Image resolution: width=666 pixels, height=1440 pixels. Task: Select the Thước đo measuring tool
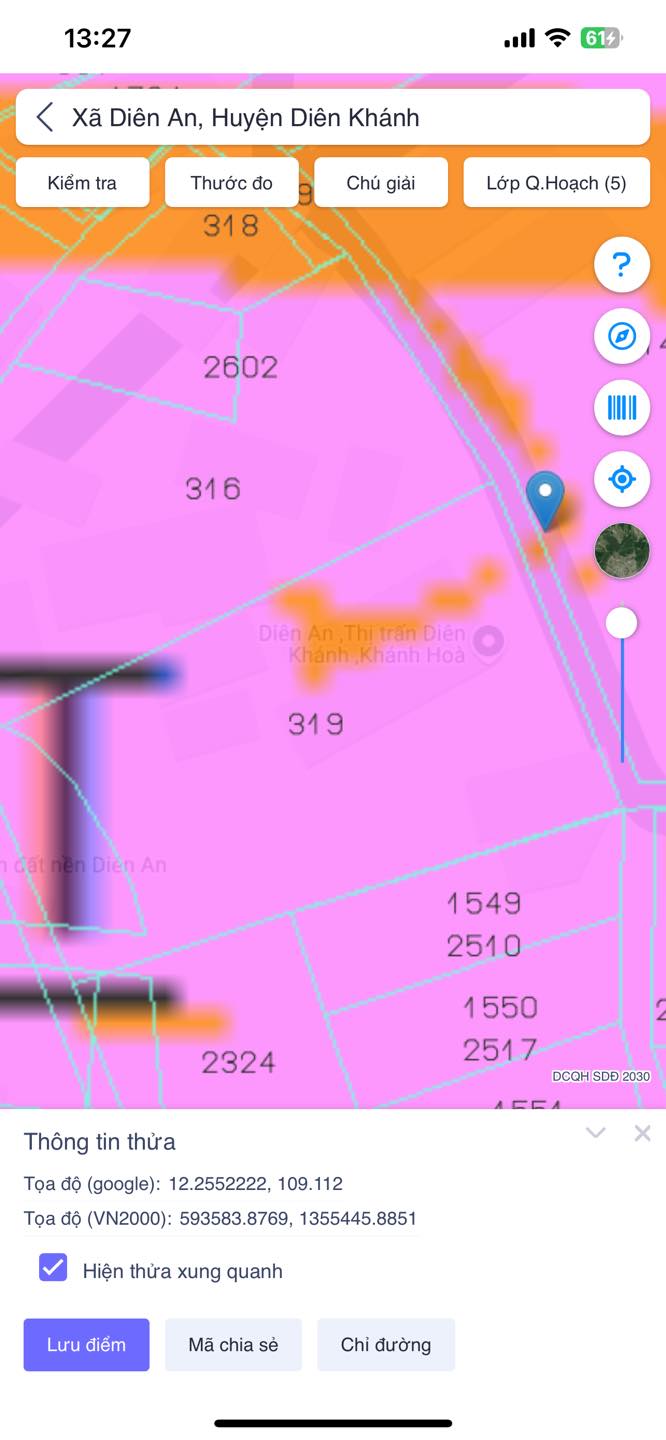pos(231,183)
